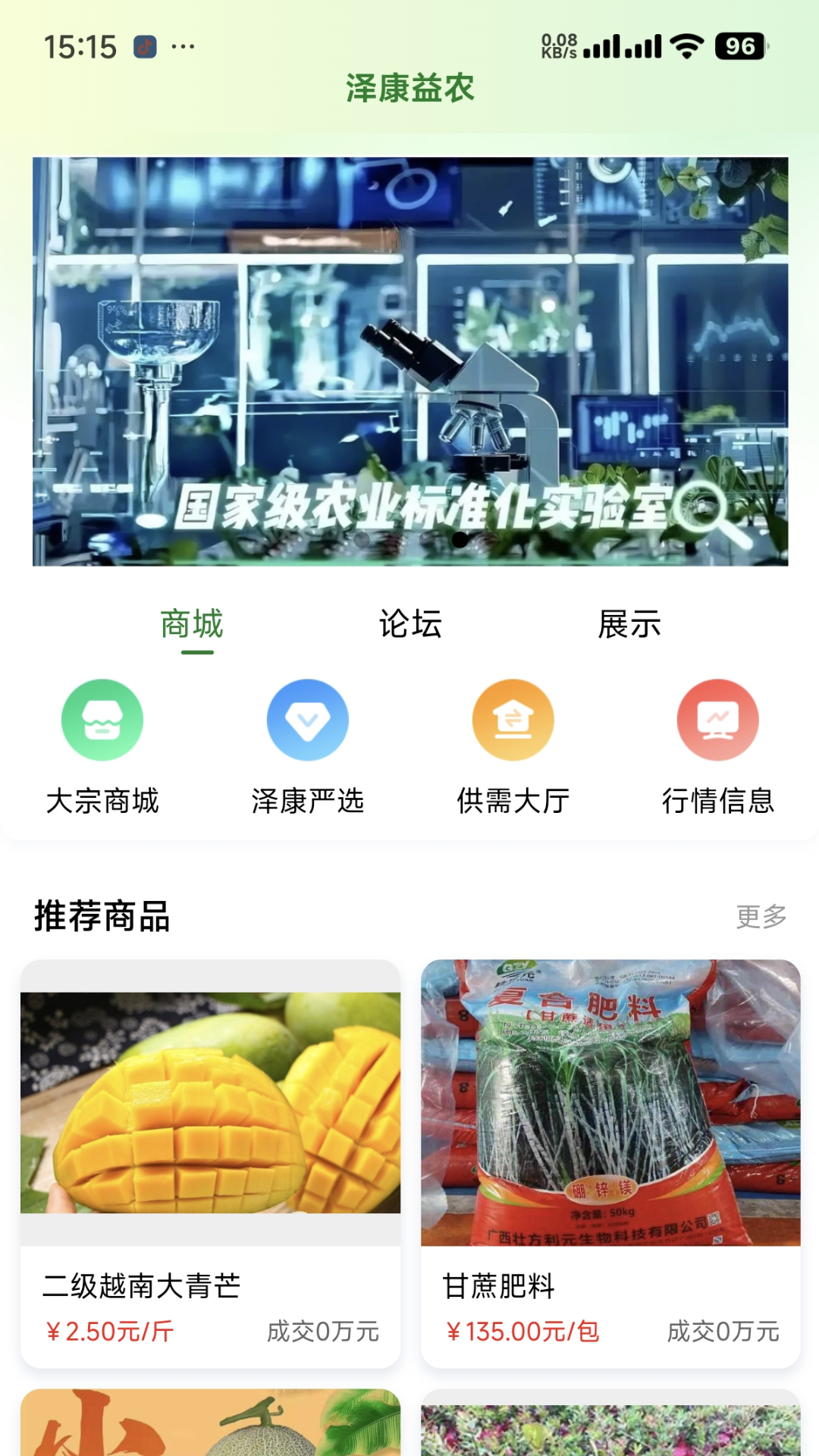Open the 二级越南大青芒 product card
This screenshot has width=819, height=1456.
(212, 1137)
